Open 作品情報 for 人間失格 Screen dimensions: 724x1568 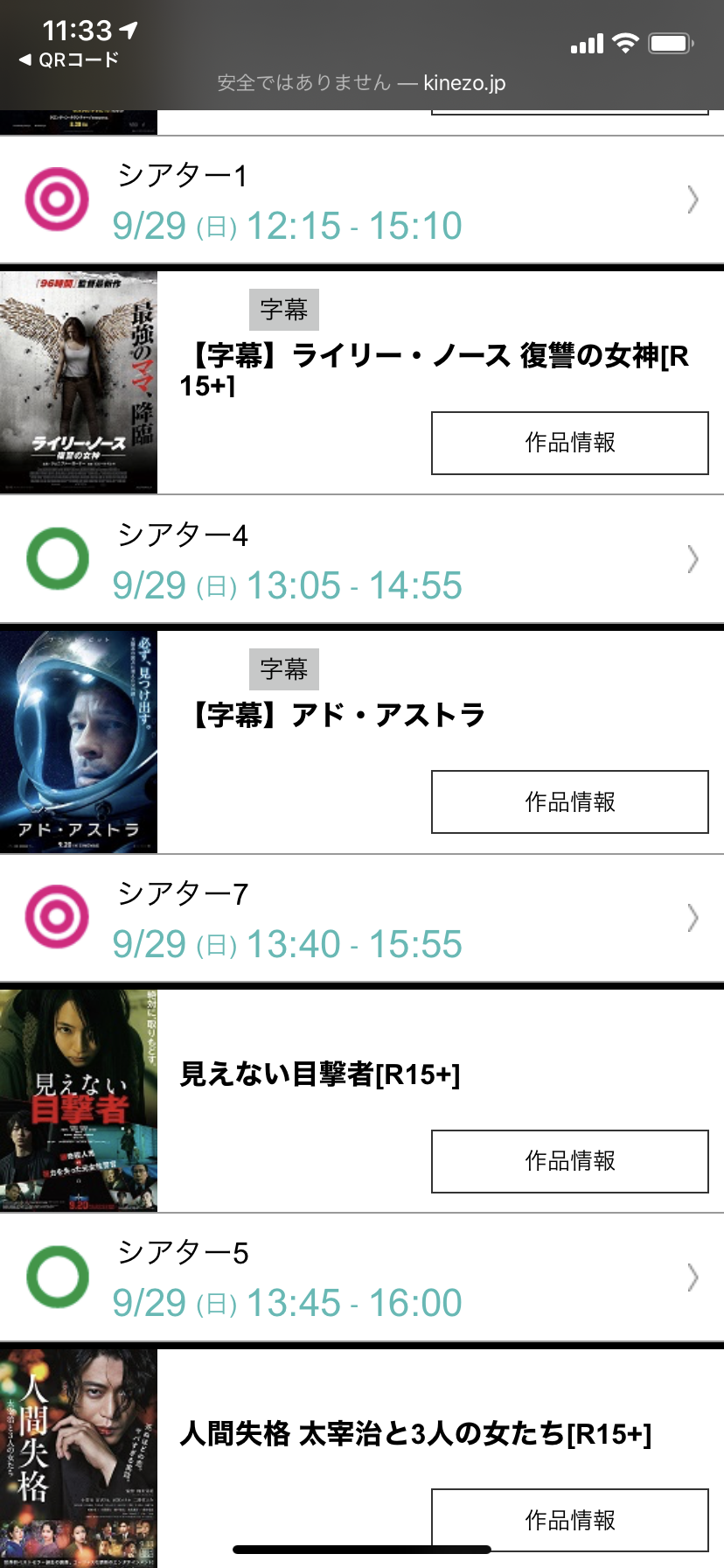(569, 1520)
